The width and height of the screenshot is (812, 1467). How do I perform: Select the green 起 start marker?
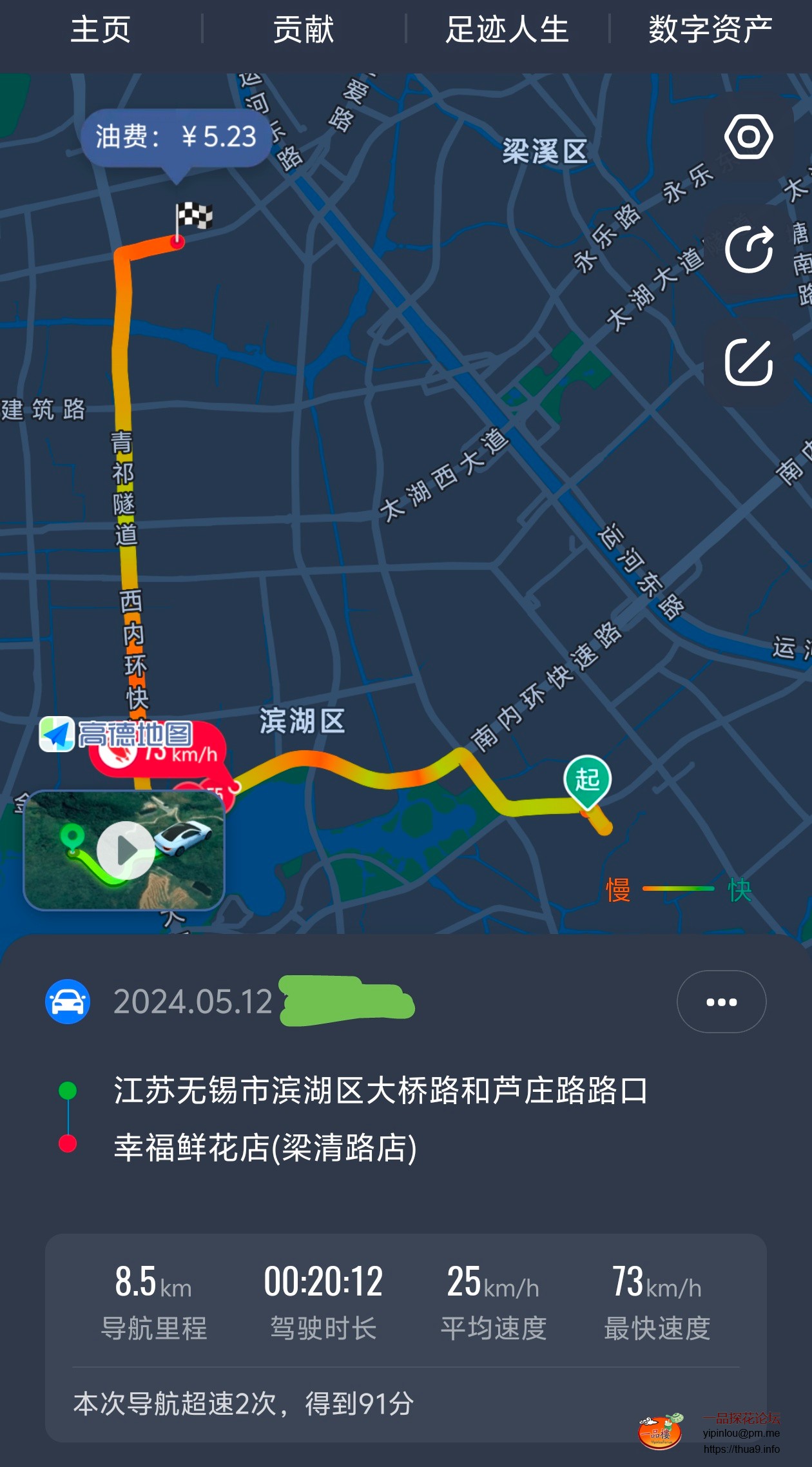(x=588, y=779)
